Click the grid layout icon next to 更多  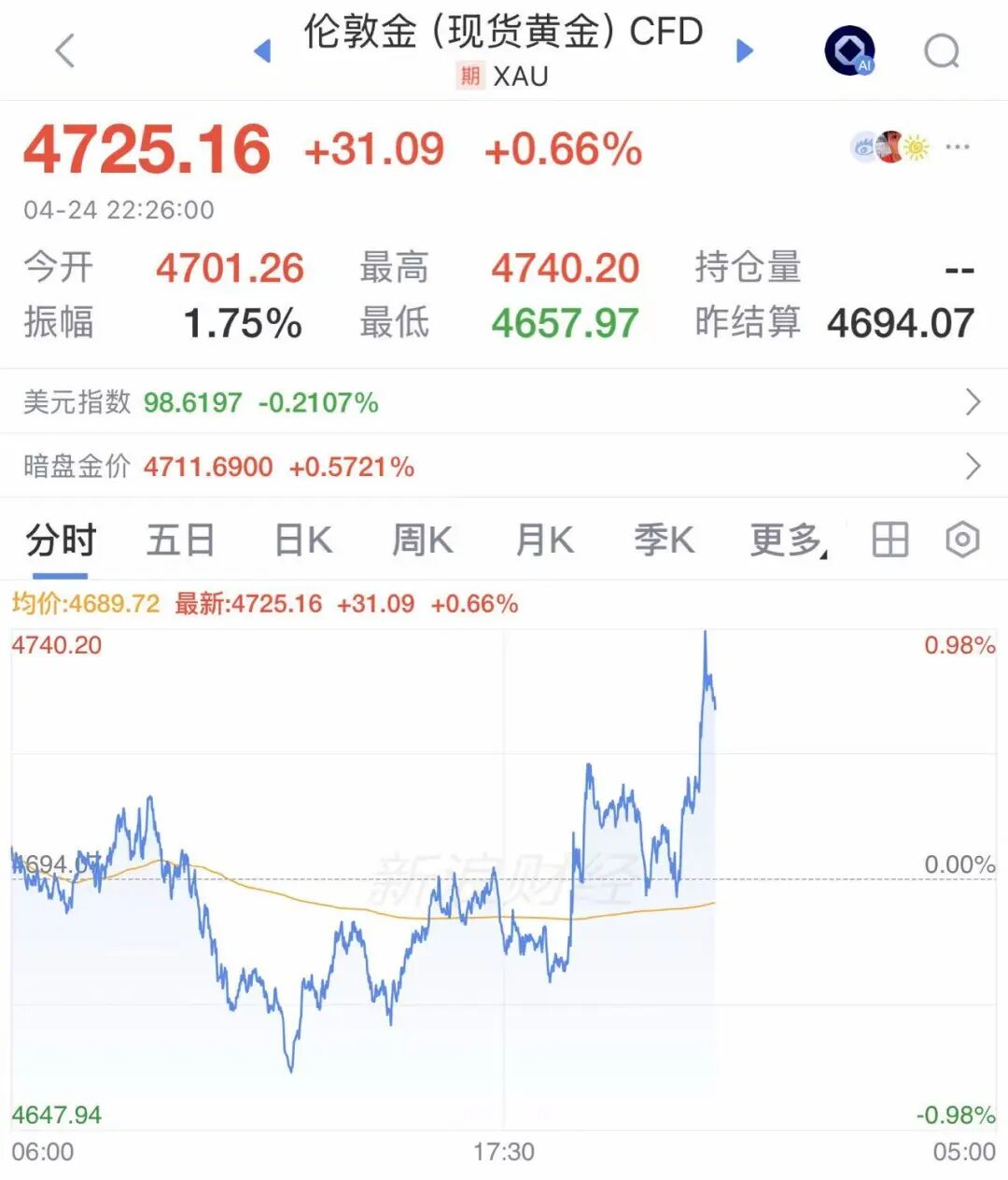889,540
